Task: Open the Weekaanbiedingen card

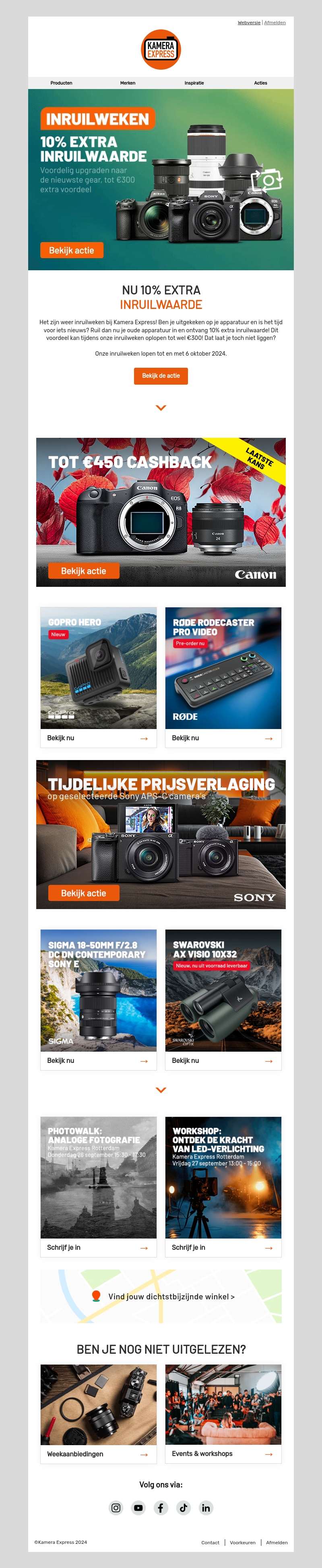Action: (x=98, y=1454)
